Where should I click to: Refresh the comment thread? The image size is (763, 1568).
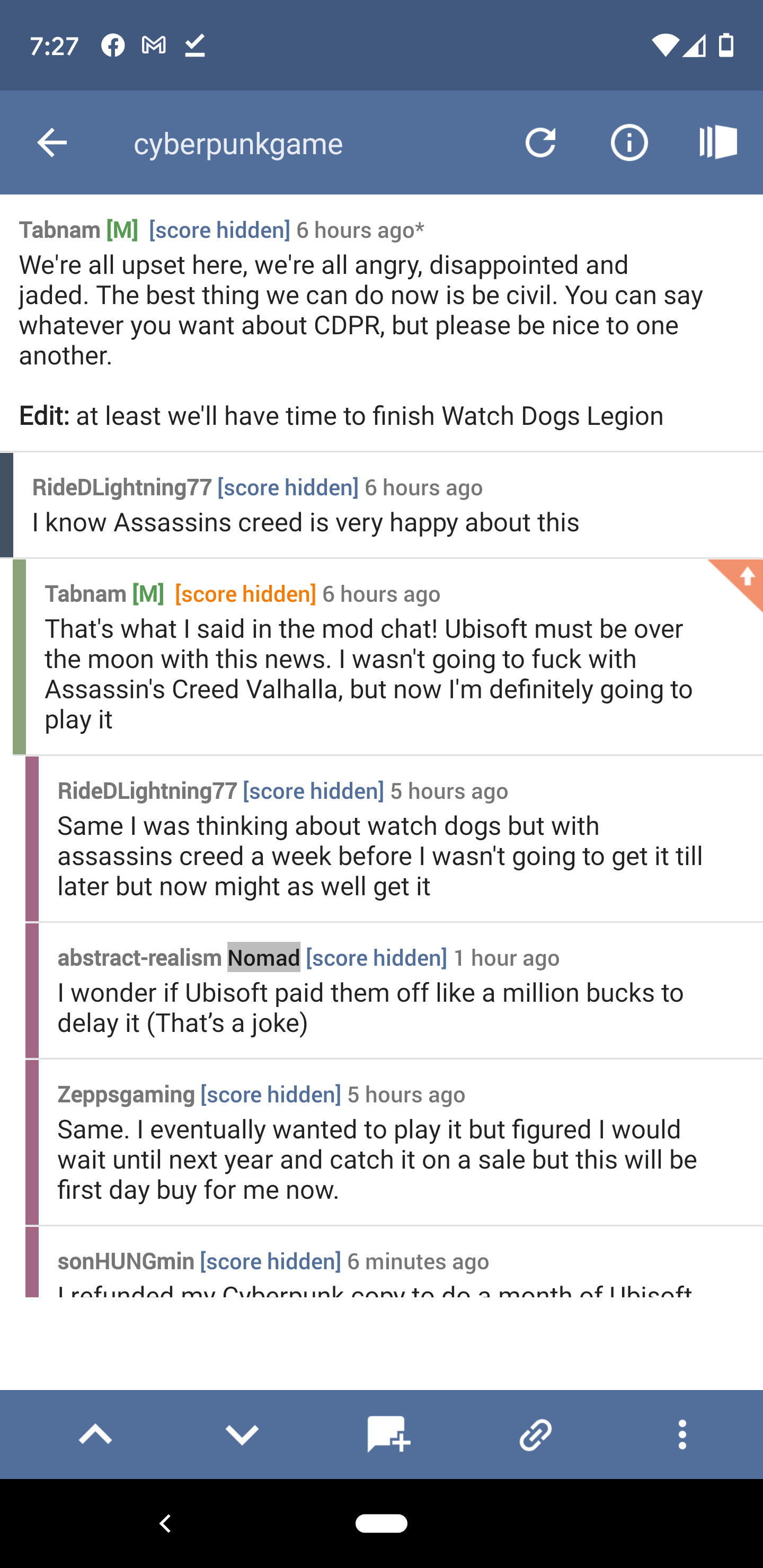click(540, 143)
